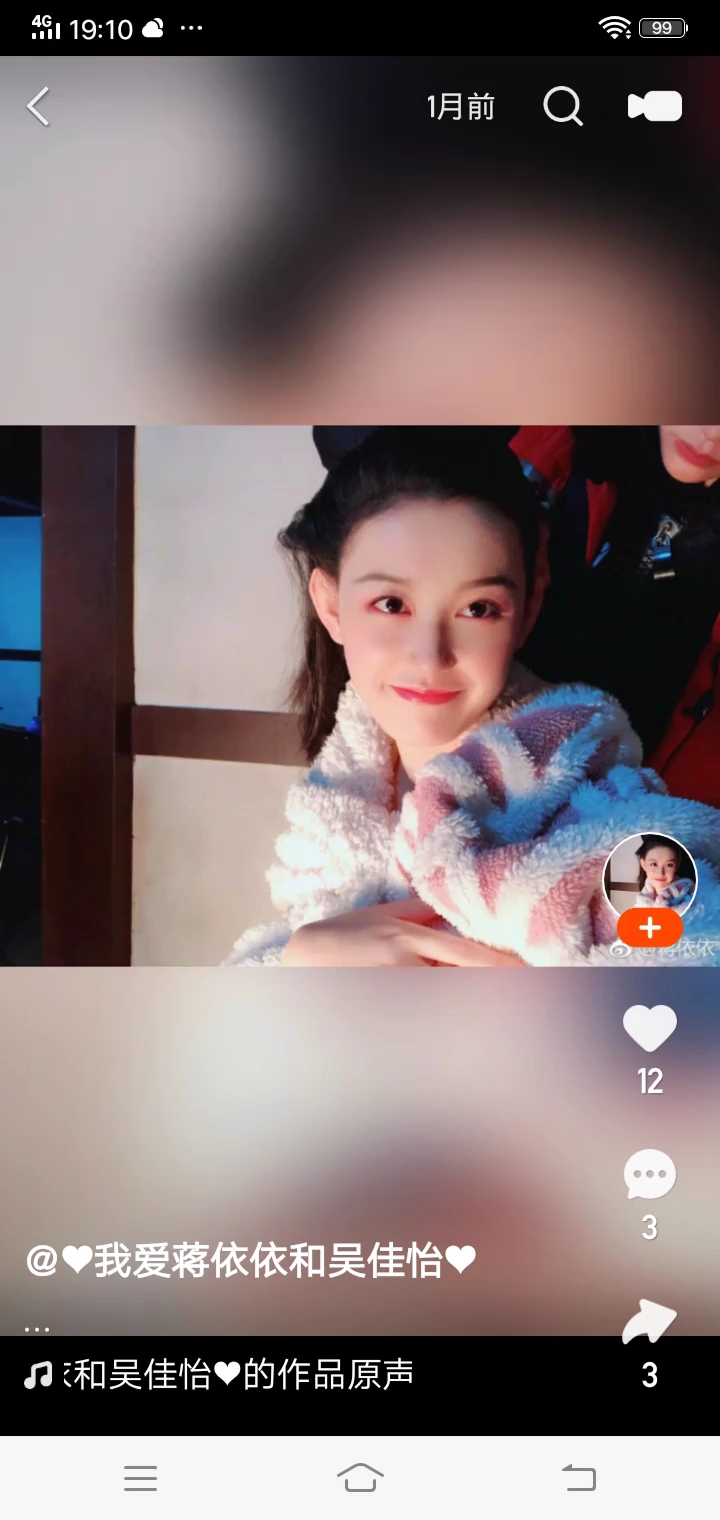The image size is (720, 1520).
Task: Go back using the top-left arrow
Action: click(x=38, y=106)
